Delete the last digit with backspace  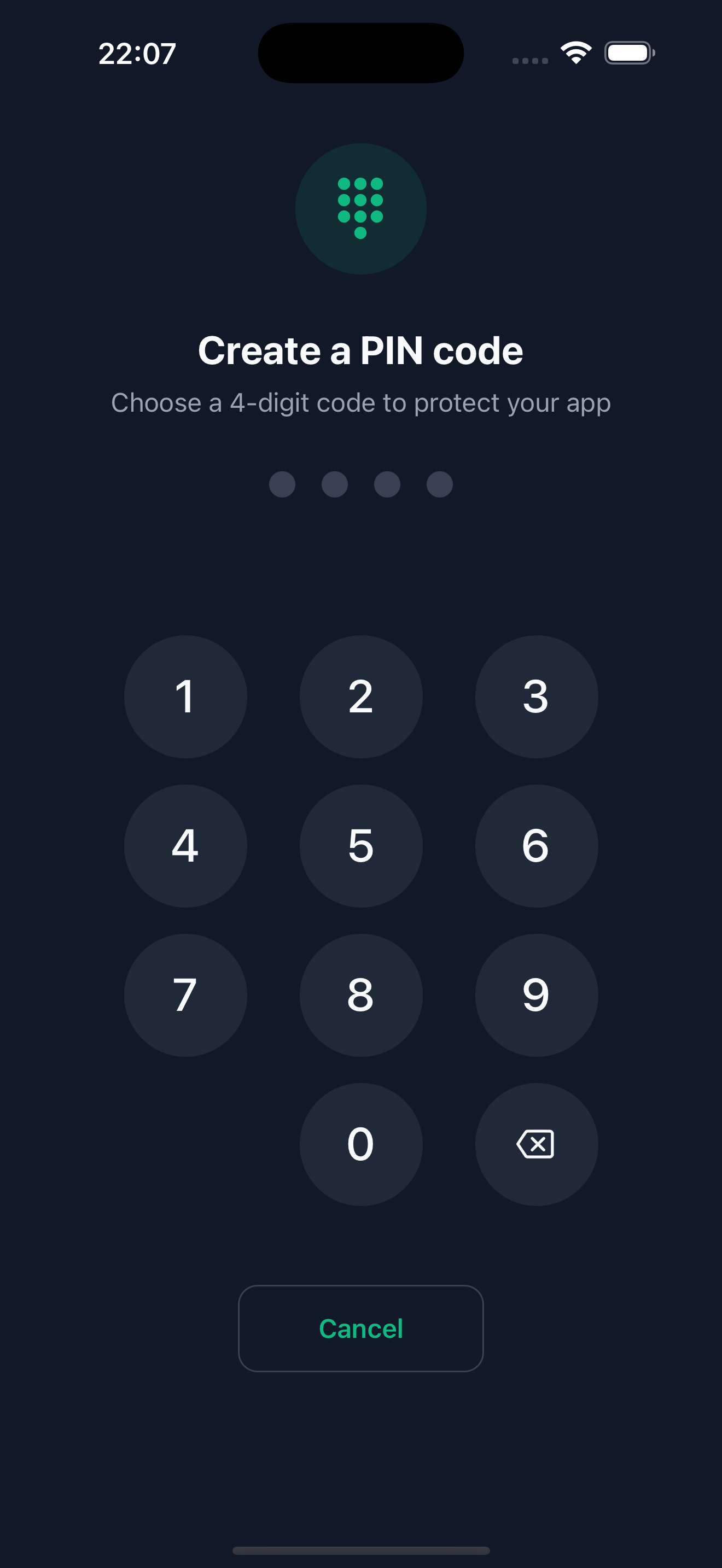coord(537,1144)
